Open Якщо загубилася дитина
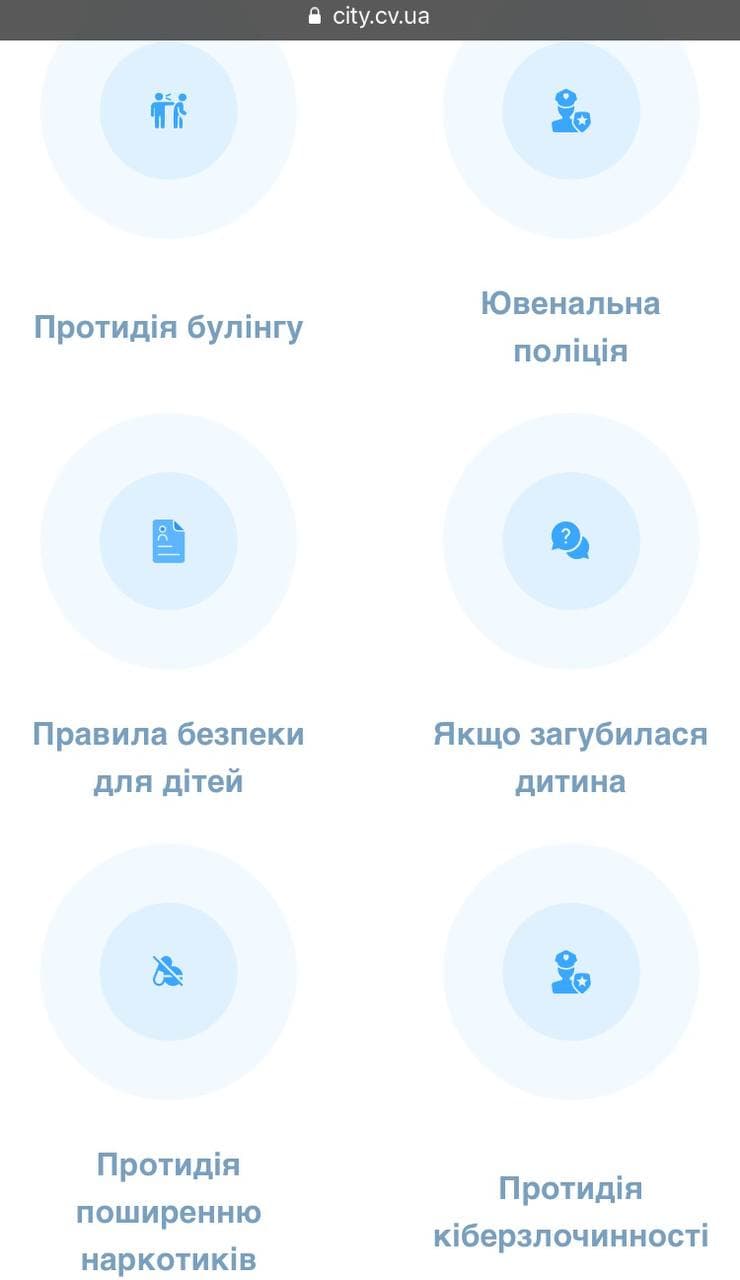Viewport: 740px width, 1280px height. (x=570, y=757)
